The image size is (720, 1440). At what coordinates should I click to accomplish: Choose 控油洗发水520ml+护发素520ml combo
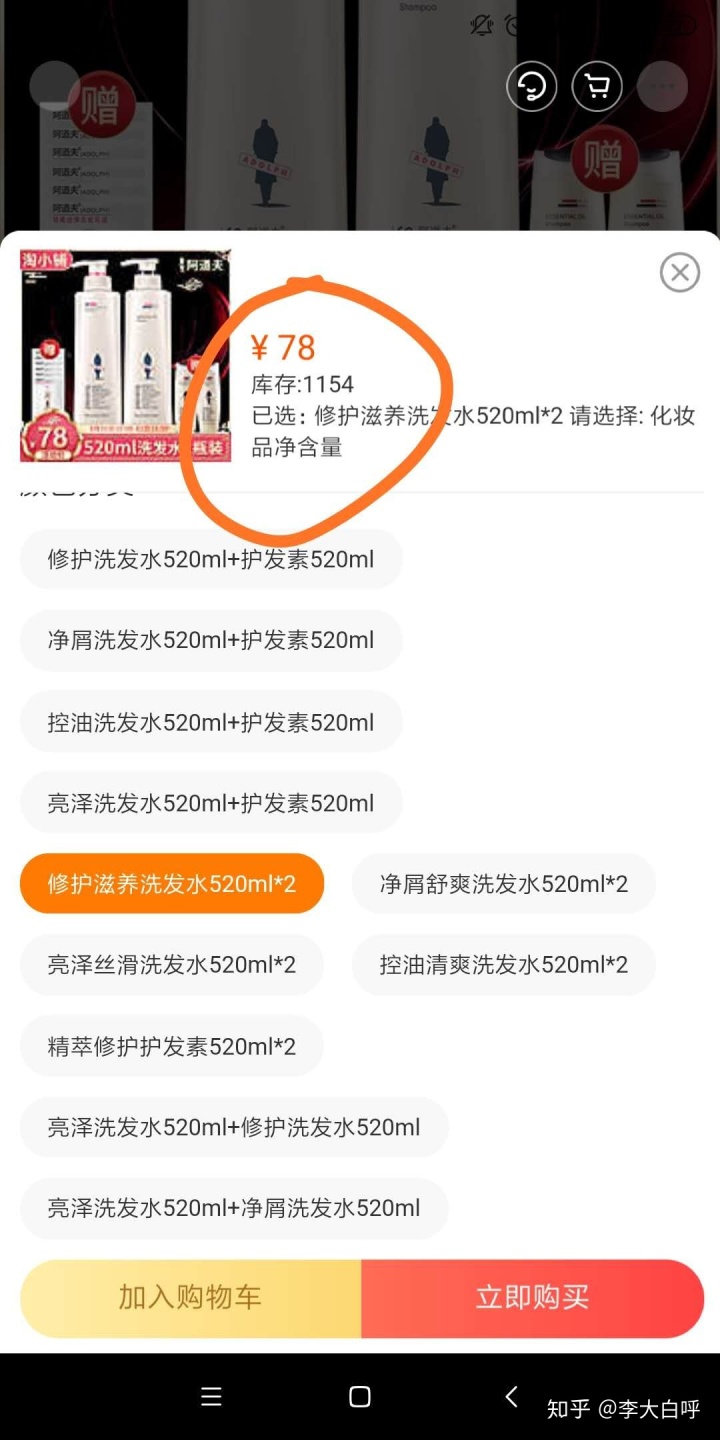click(x=210, y=722)
